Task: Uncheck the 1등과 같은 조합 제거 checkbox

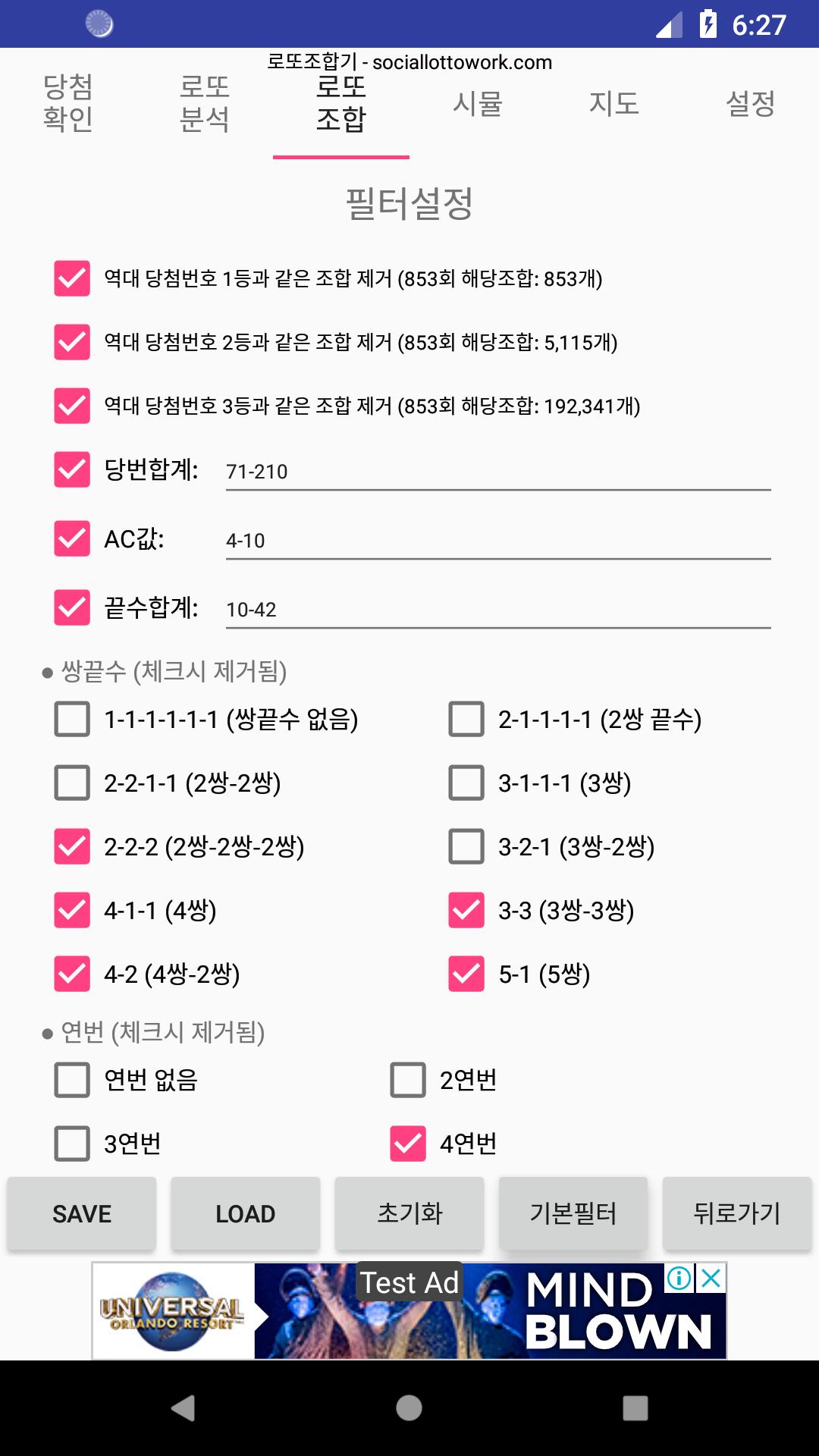Action: (72, 278)
